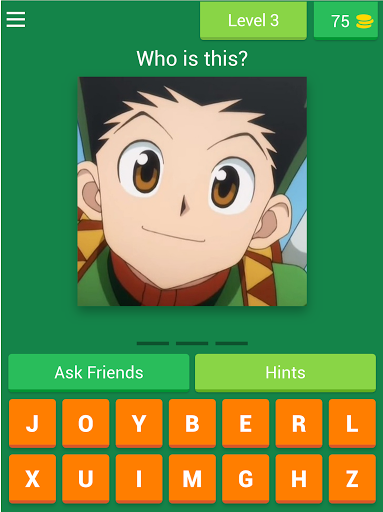
Task: Open the 75 coins balance
Action: 346,21
